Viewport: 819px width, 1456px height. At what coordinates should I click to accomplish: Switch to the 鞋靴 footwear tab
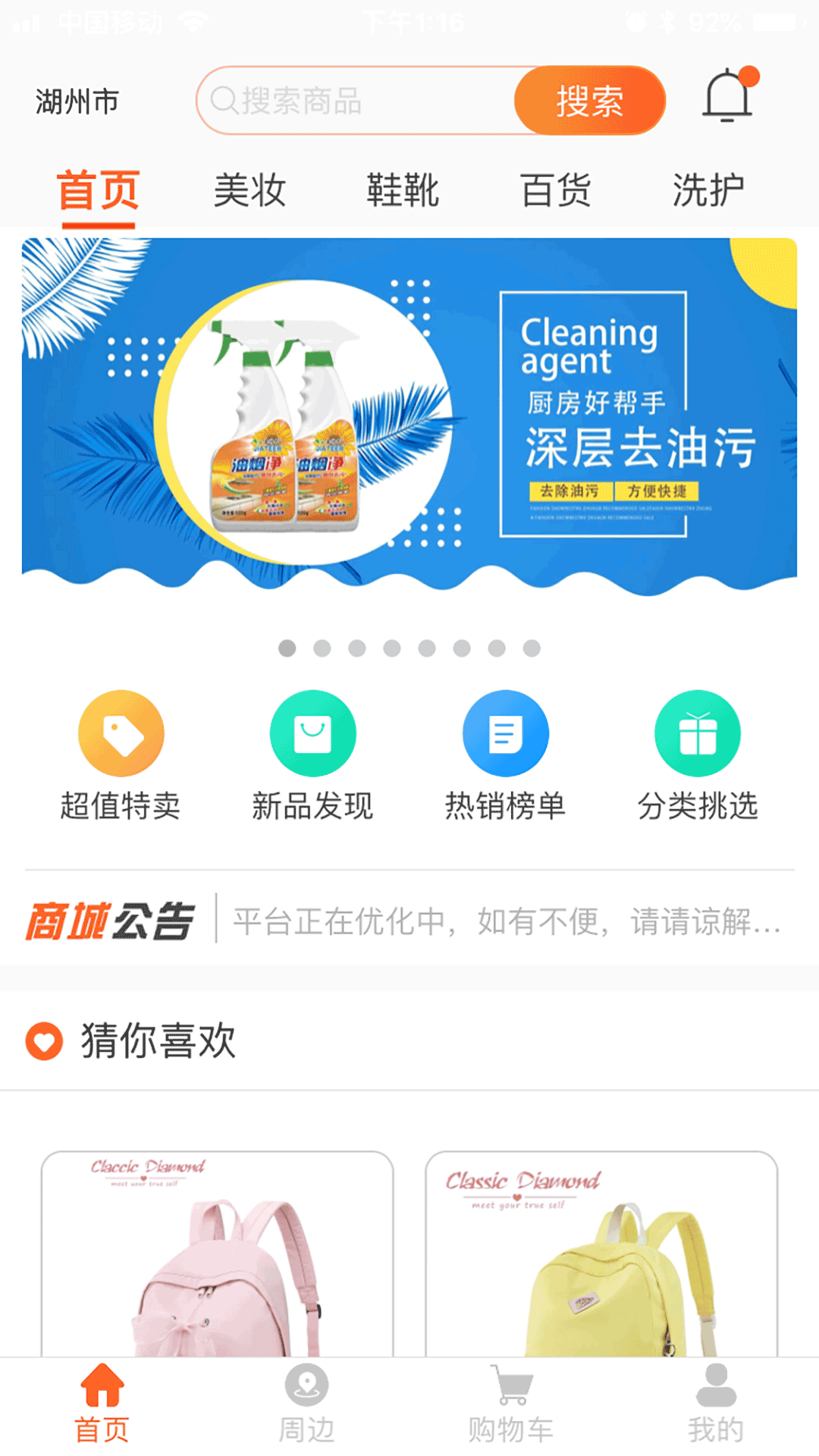pyautogui.click(x=403, y=191)
